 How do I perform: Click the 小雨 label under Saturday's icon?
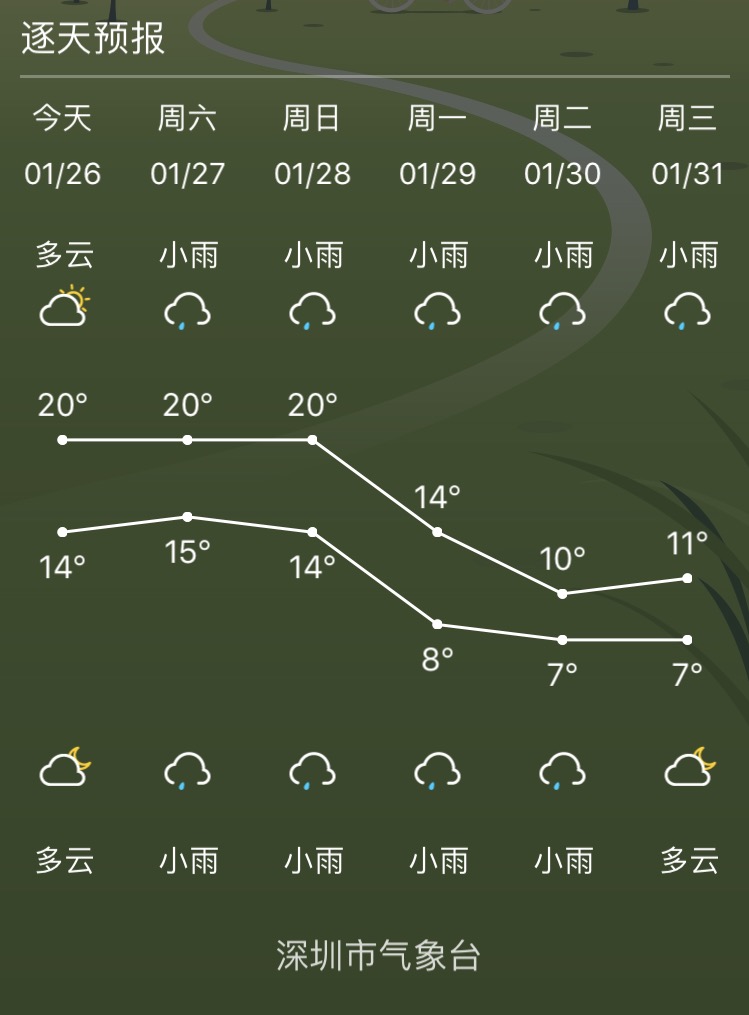[x=187, y=860]
